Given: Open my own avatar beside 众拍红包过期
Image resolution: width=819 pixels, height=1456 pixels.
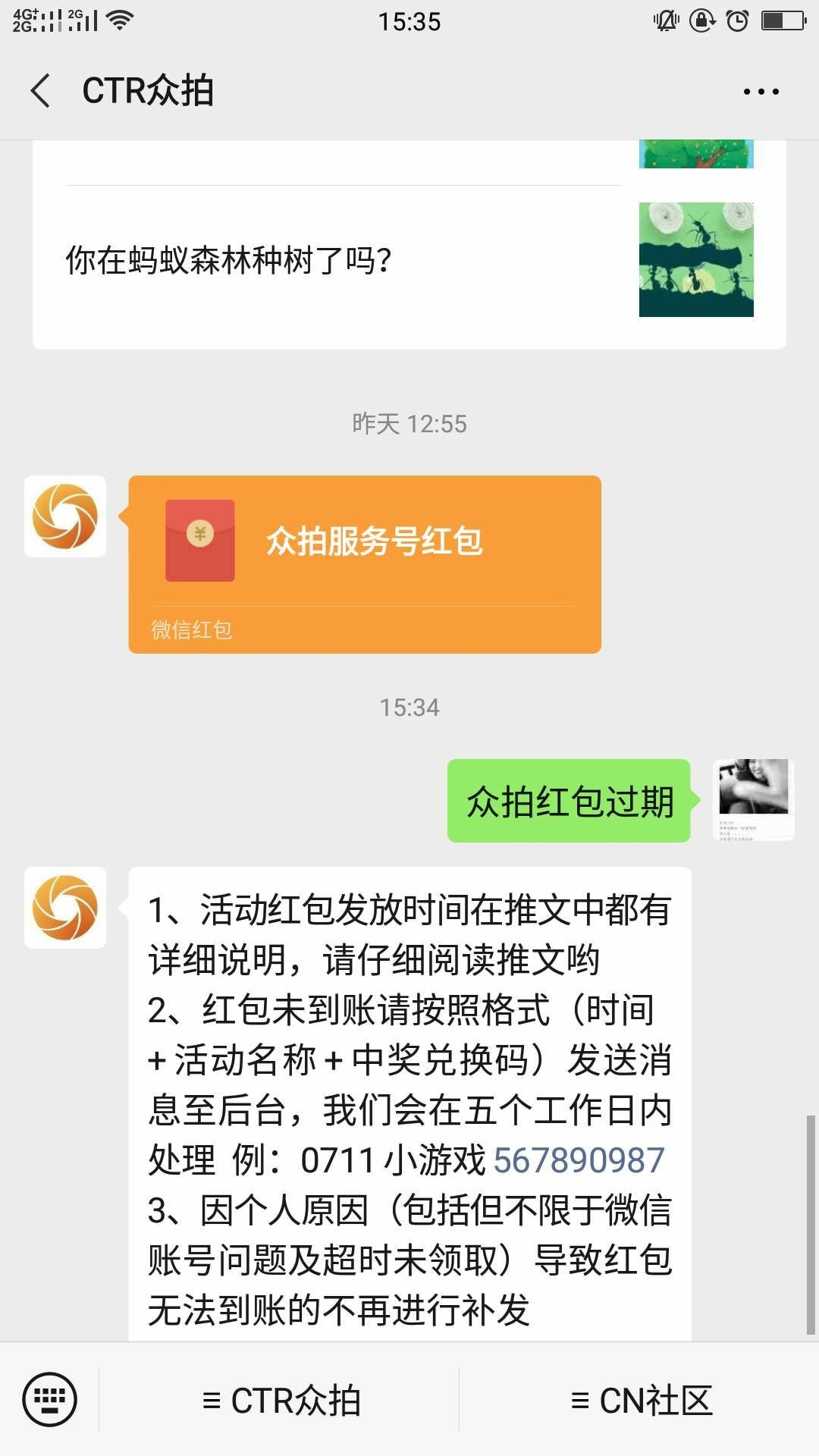Looking at the screenshot, I should (754, 800).
